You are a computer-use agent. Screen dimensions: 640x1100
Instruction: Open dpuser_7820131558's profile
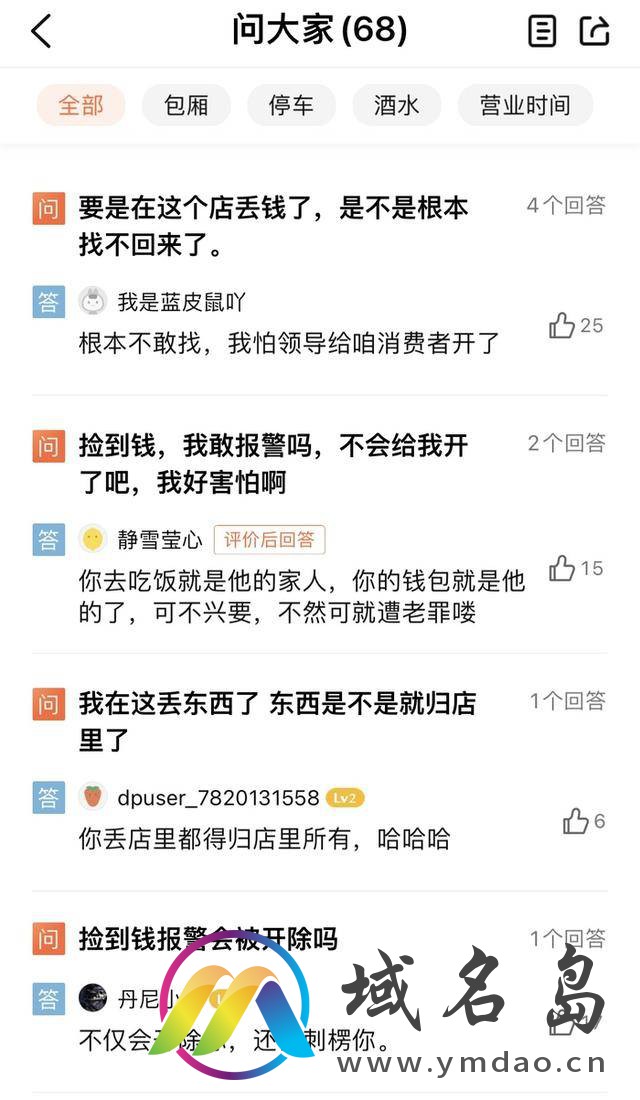218,798
